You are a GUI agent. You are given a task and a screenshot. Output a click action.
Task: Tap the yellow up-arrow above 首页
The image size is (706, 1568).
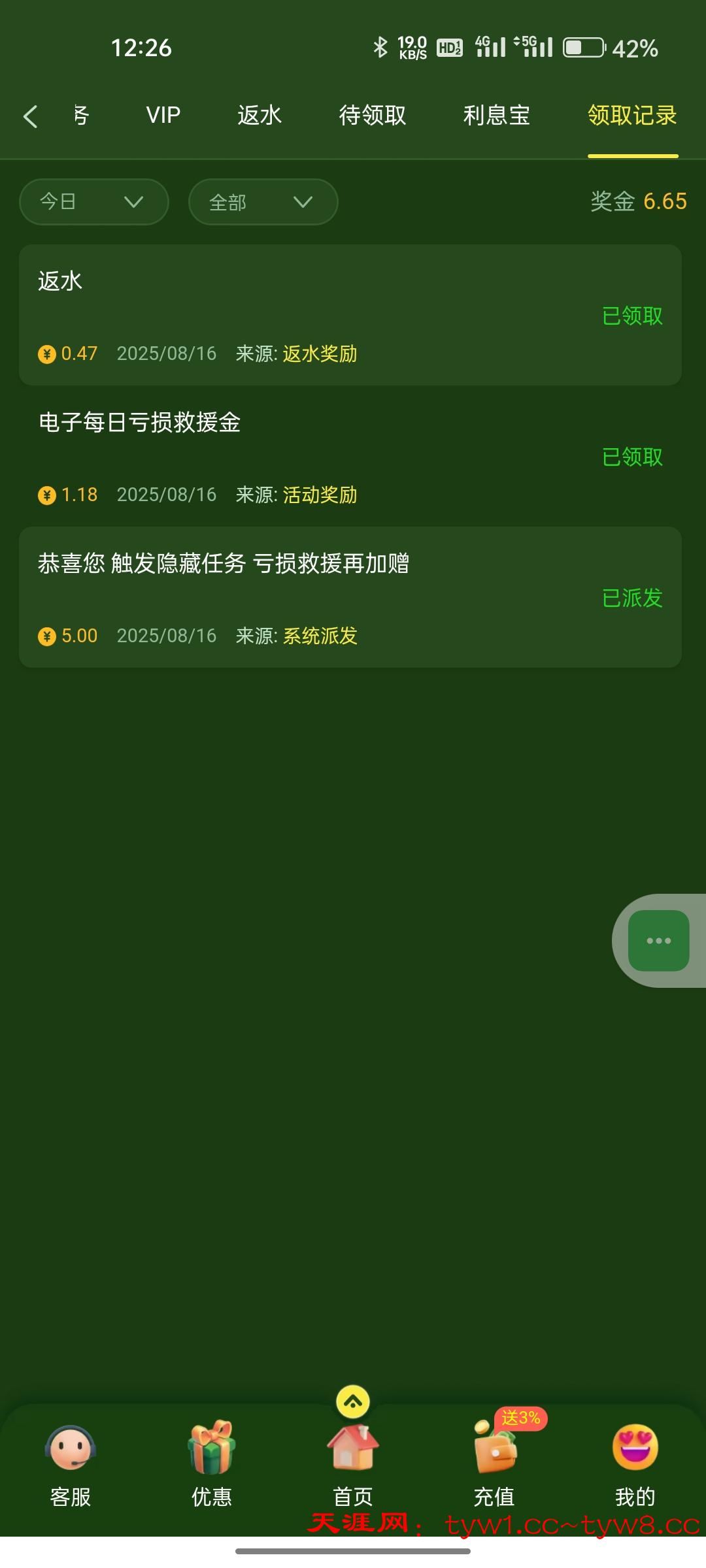353,1401
